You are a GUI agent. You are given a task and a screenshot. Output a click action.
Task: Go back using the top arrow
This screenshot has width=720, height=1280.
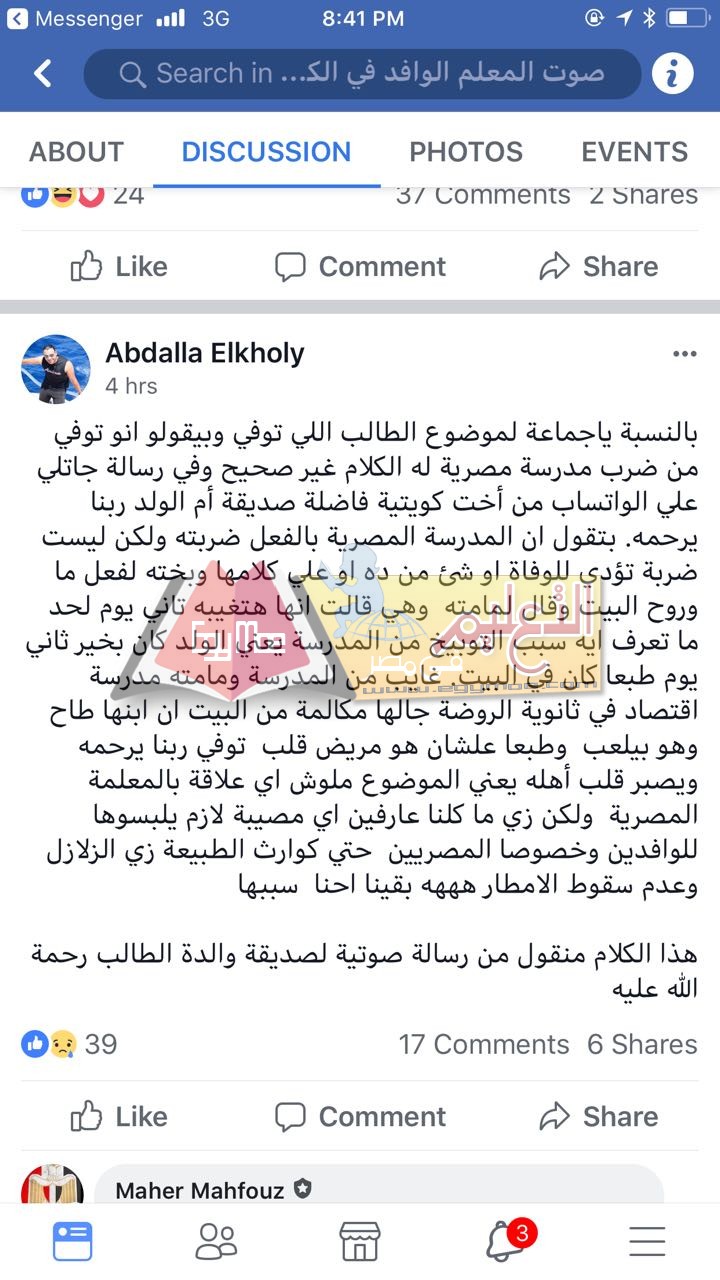pos(42,73)
